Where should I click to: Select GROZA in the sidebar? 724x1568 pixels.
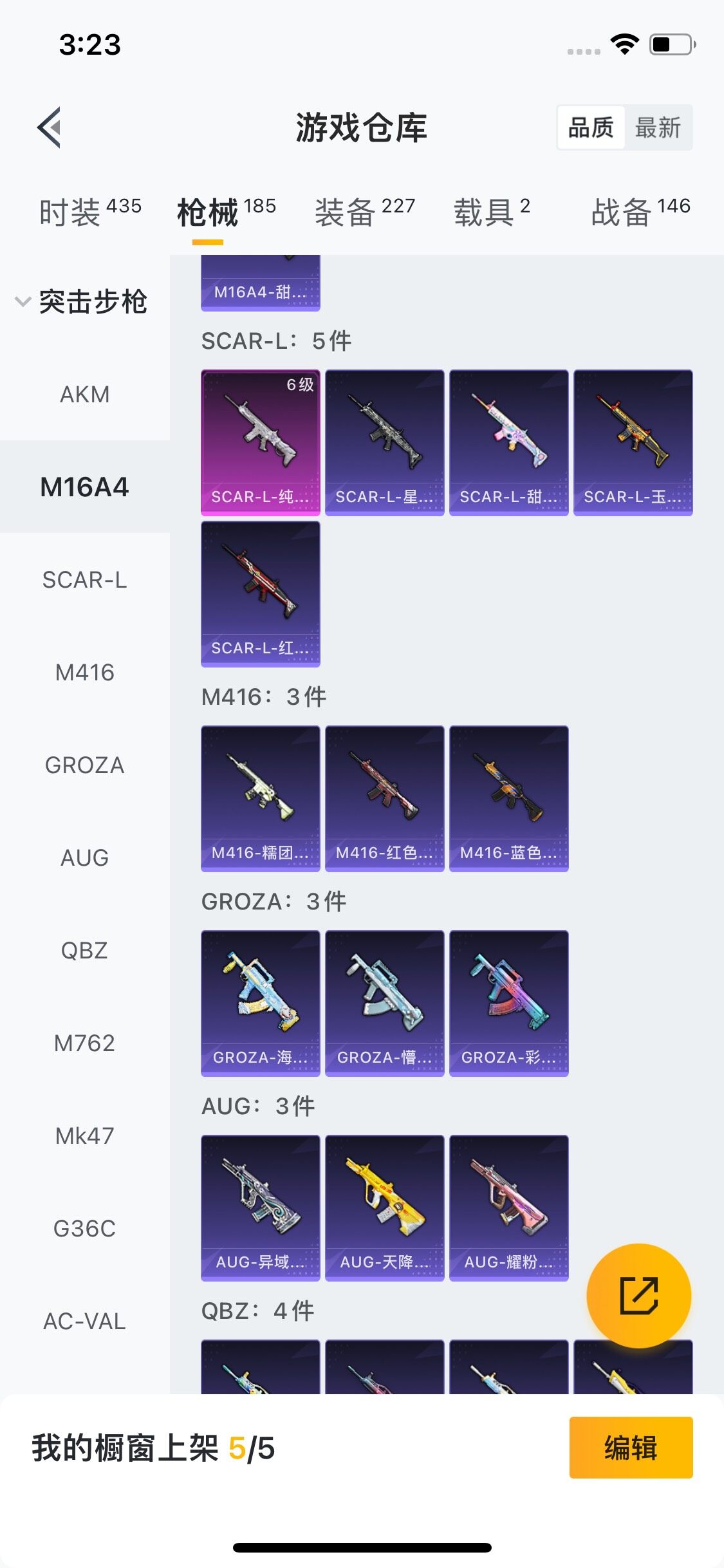point(84,765)
